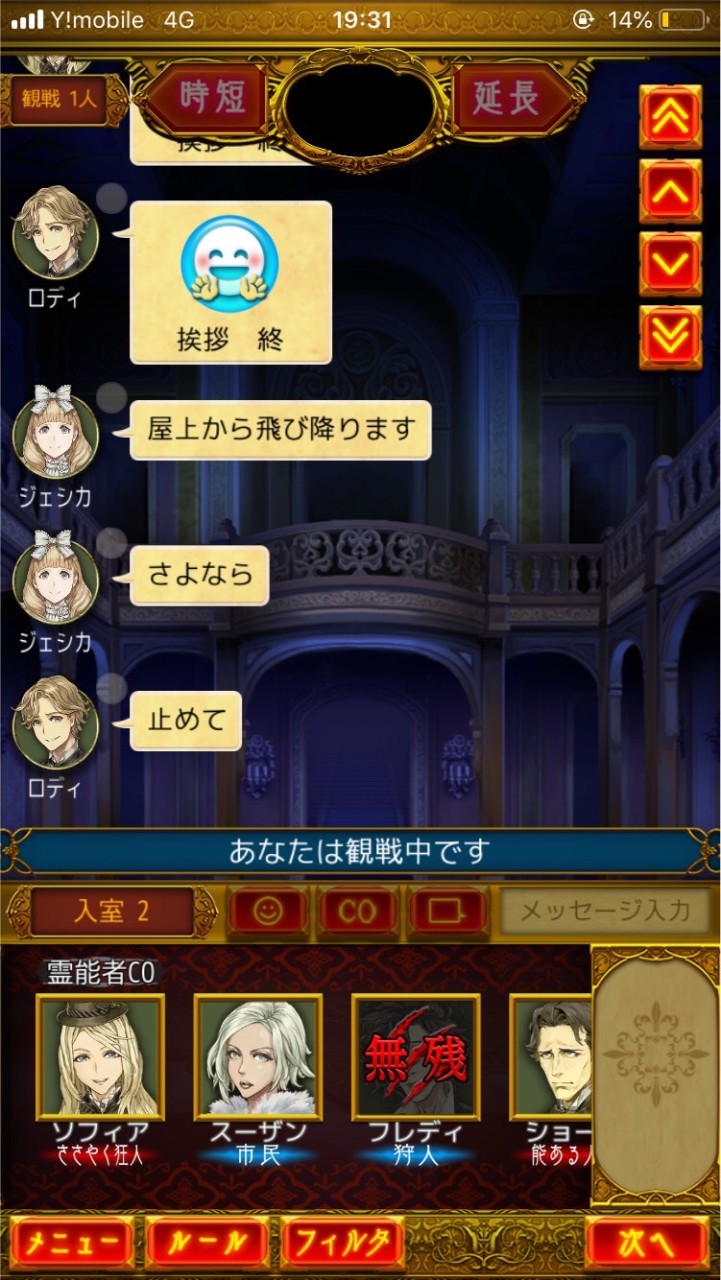Jump to the top of chat log
This screenshot has height=1280, width=721.
(669, 117)
